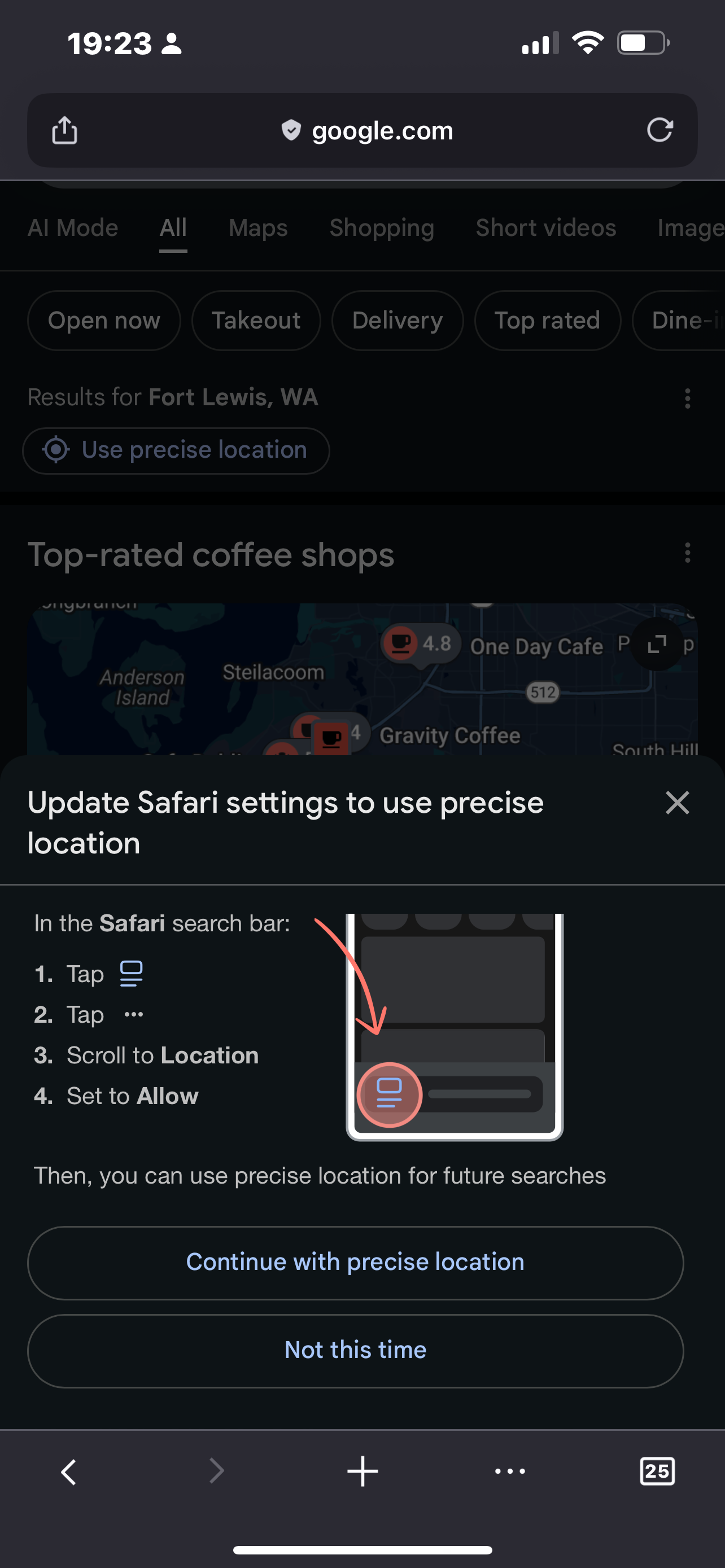
Task: Open a new browser tab
Action: (x=363, y=1472)
